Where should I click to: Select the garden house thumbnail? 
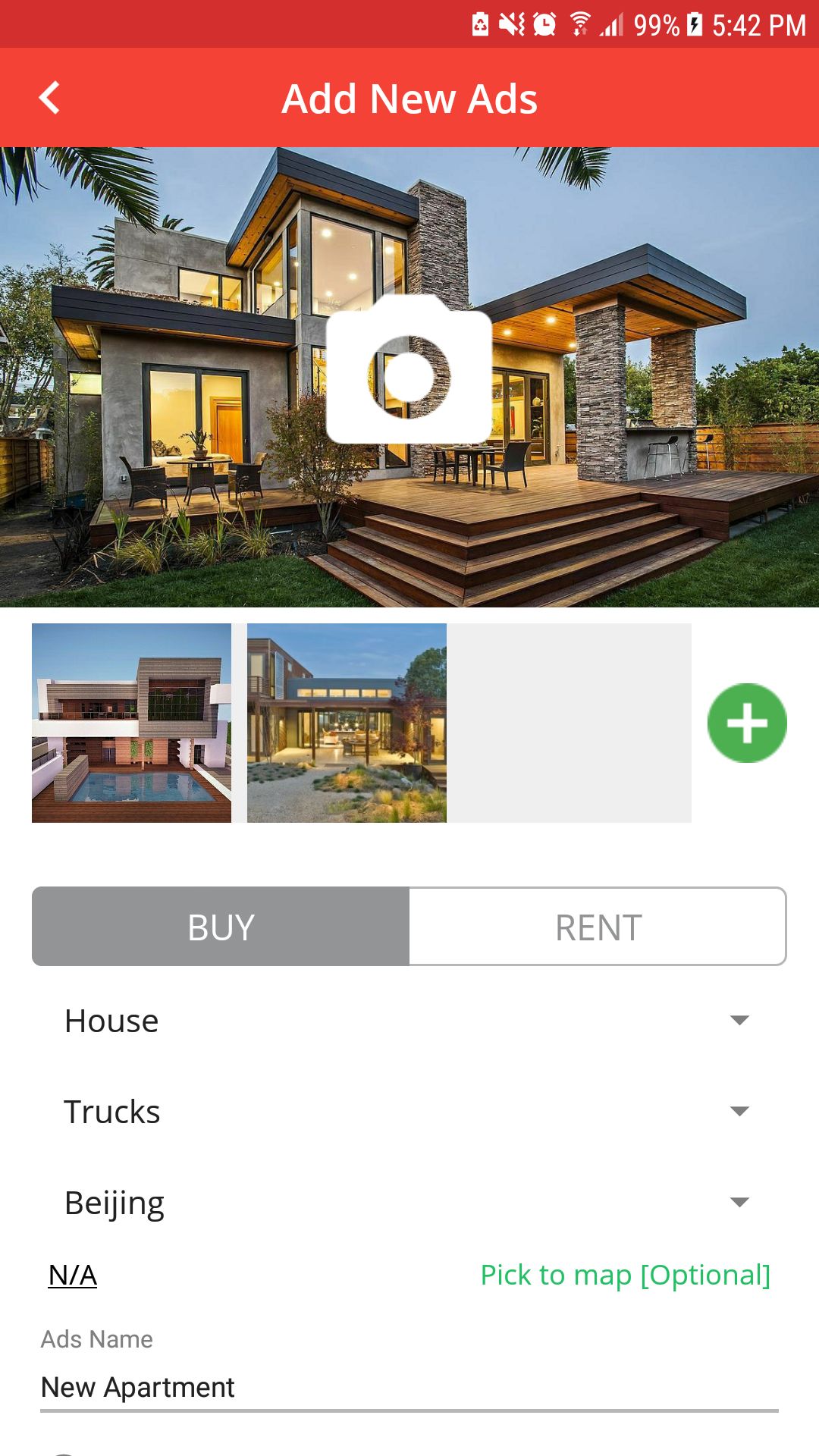point(347,723)
